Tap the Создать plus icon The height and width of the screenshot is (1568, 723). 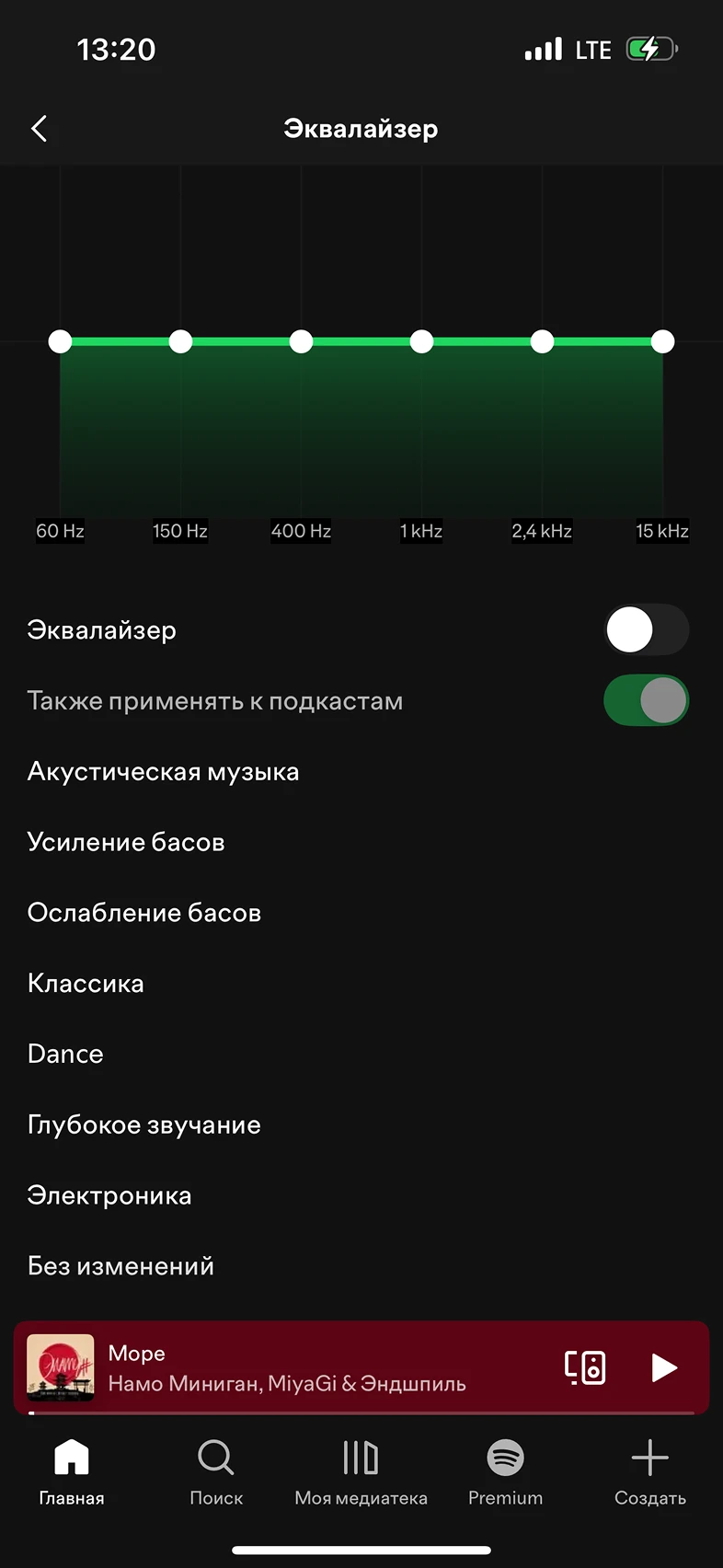(x=649, y=1458)
